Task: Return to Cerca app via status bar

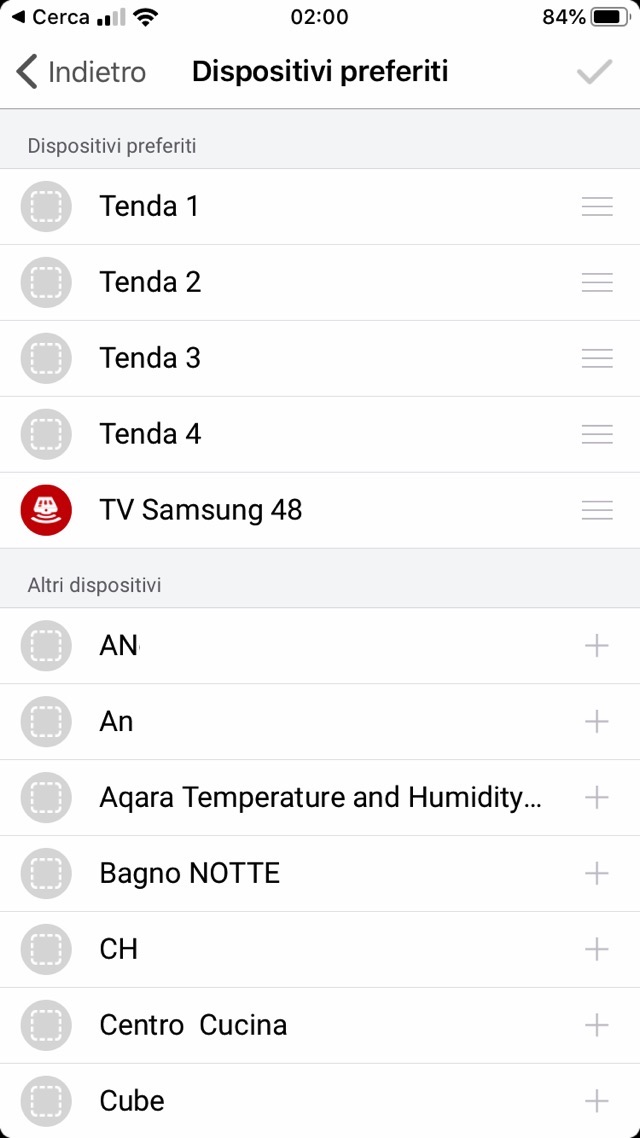Action: 50,17
